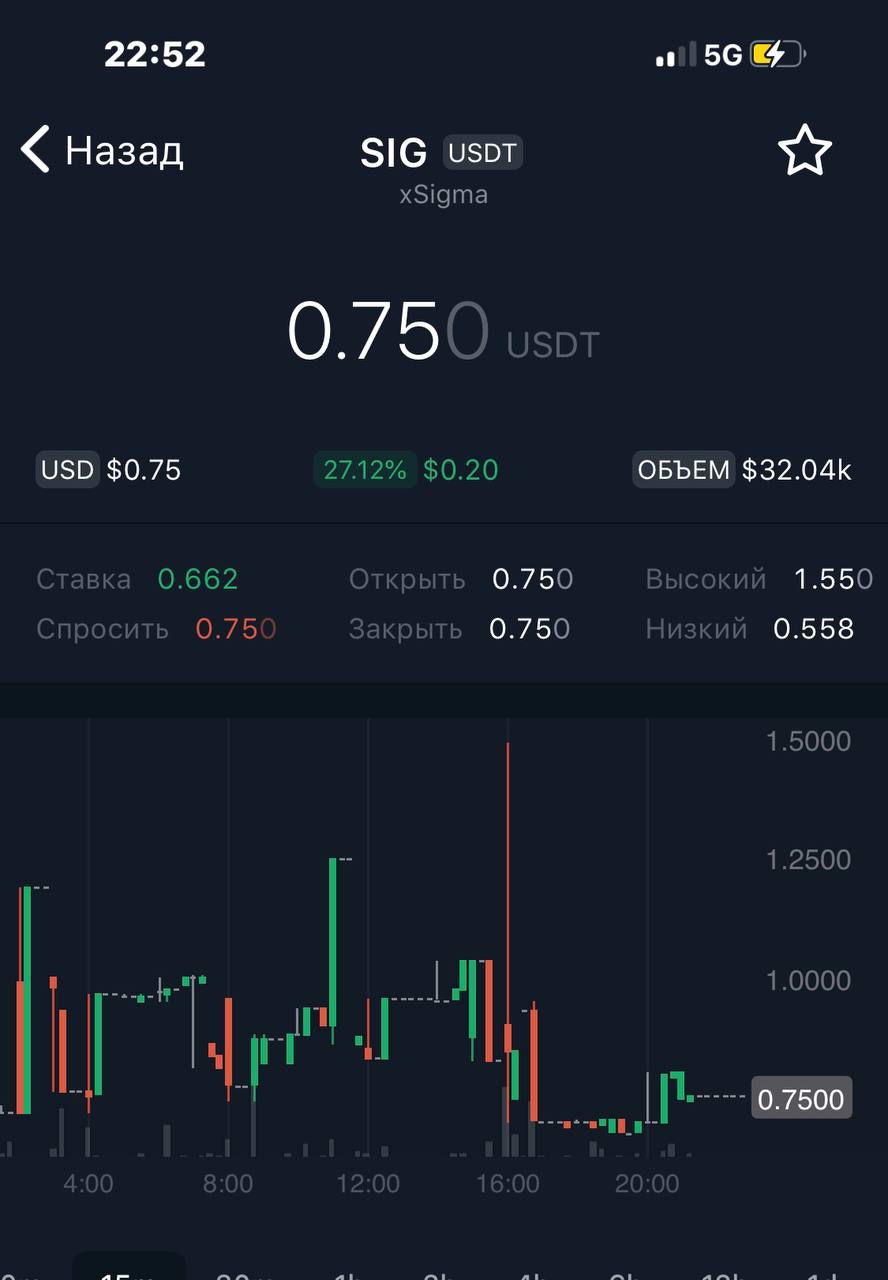
Task: Go back with the Назад arrow
Action: (100, 151)
